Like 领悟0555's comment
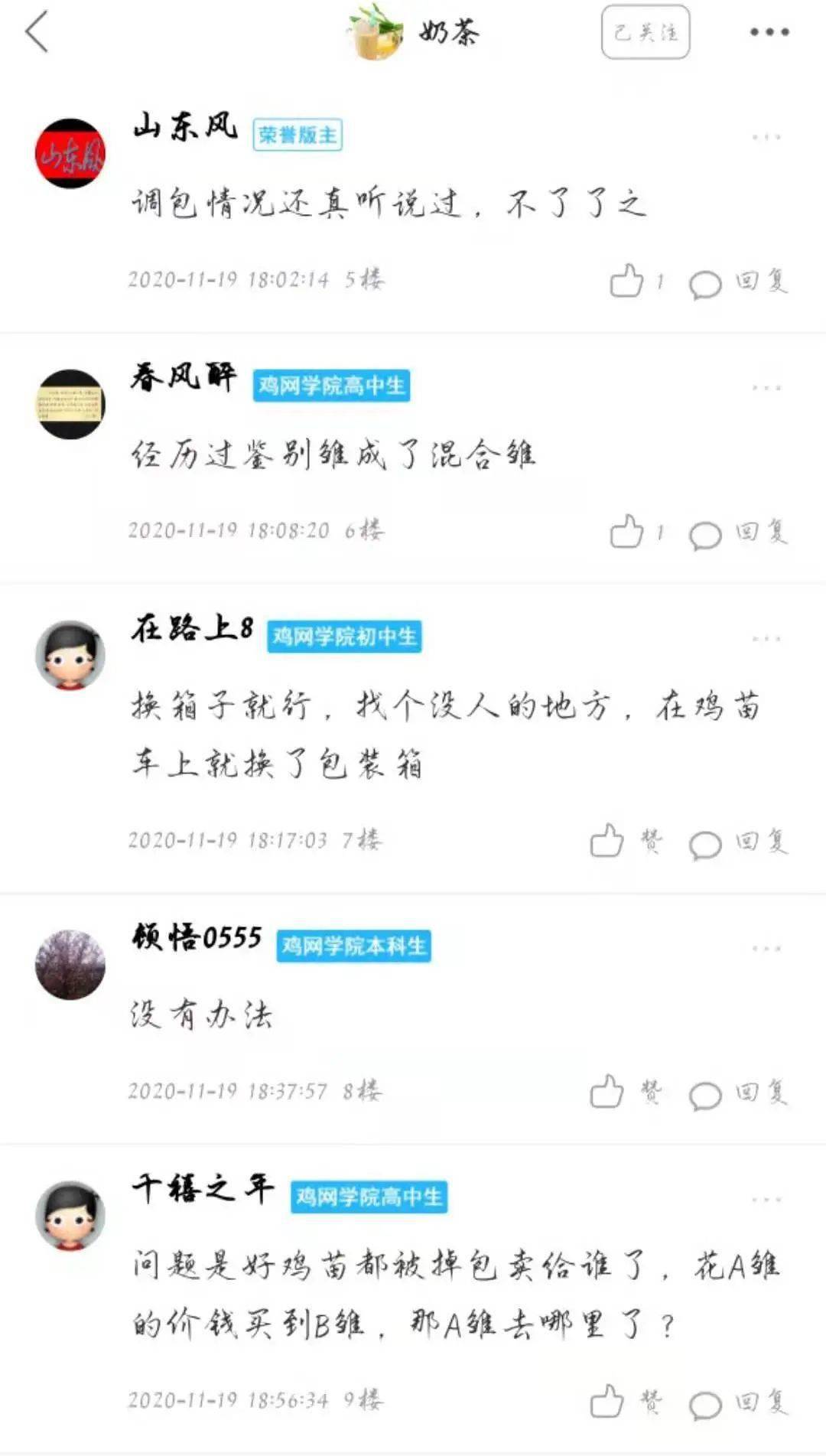 coord(608,1093)
